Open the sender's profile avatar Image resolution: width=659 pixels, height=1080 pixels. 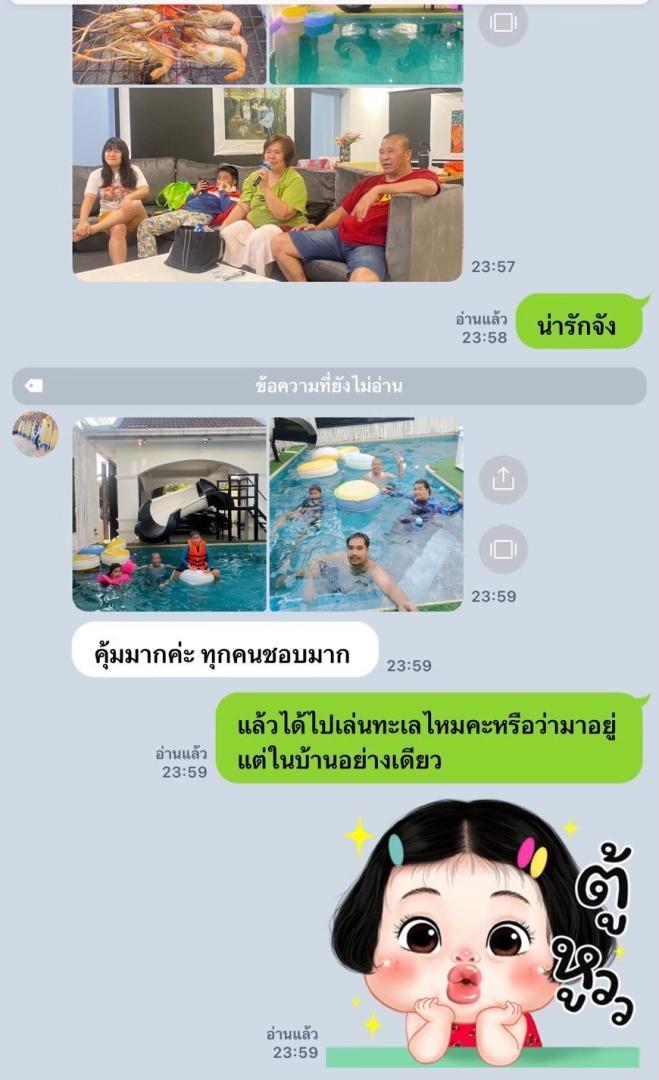pyautogui.click(x=35, y=434)
